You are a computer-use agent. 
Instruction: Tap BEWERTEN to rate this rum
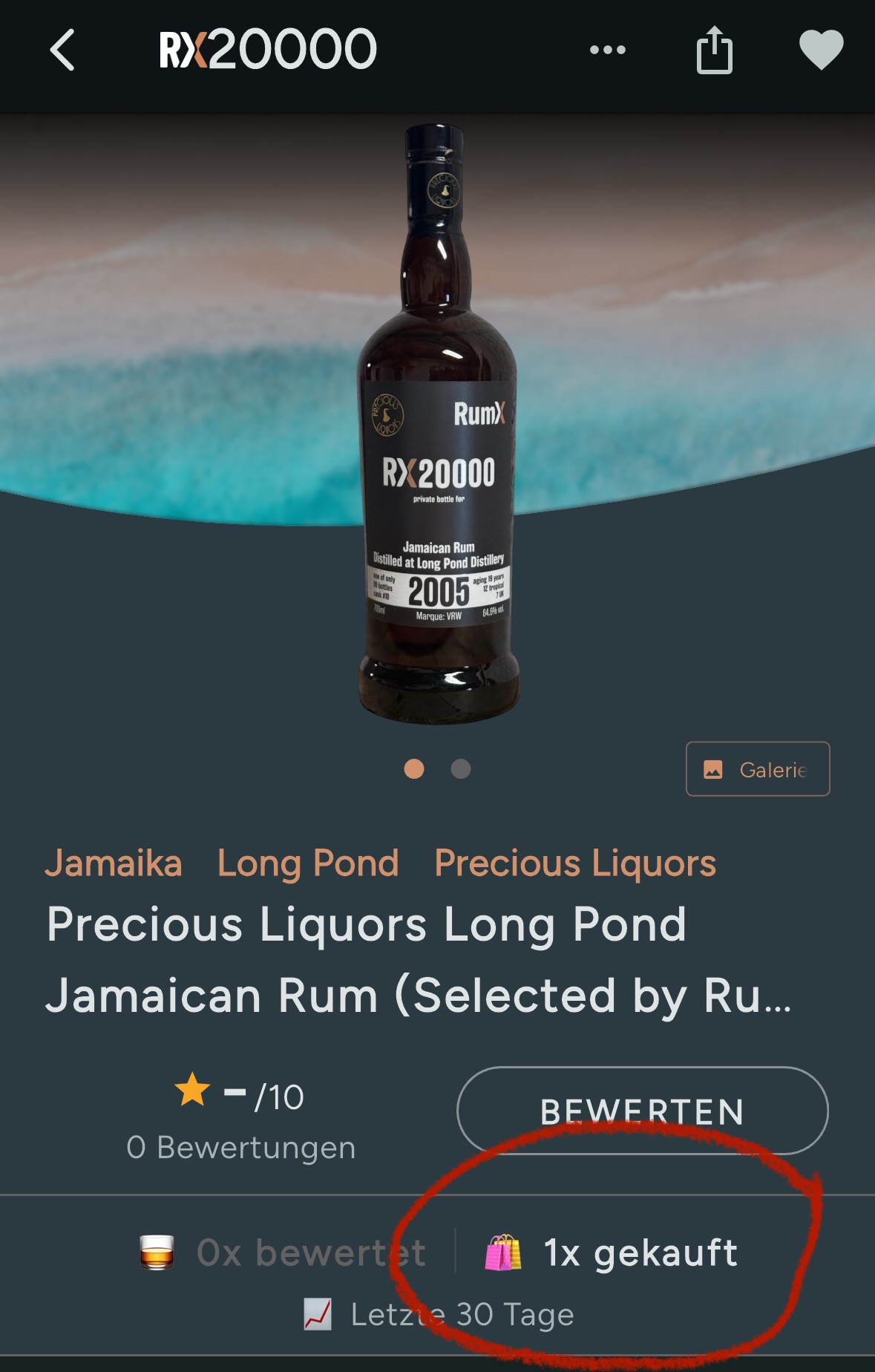(642, 1111)
